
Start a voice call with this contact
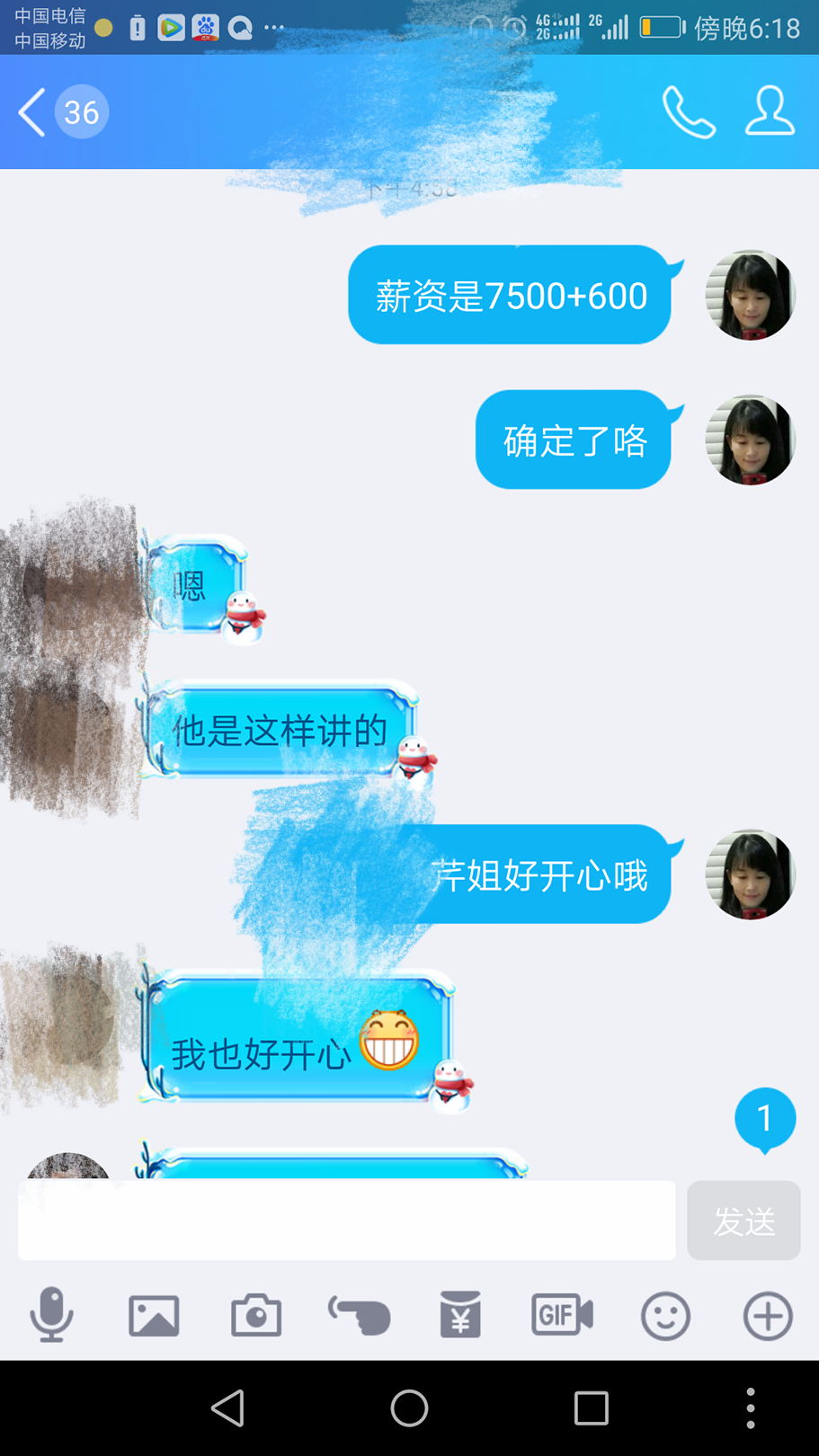pos(689,112)
